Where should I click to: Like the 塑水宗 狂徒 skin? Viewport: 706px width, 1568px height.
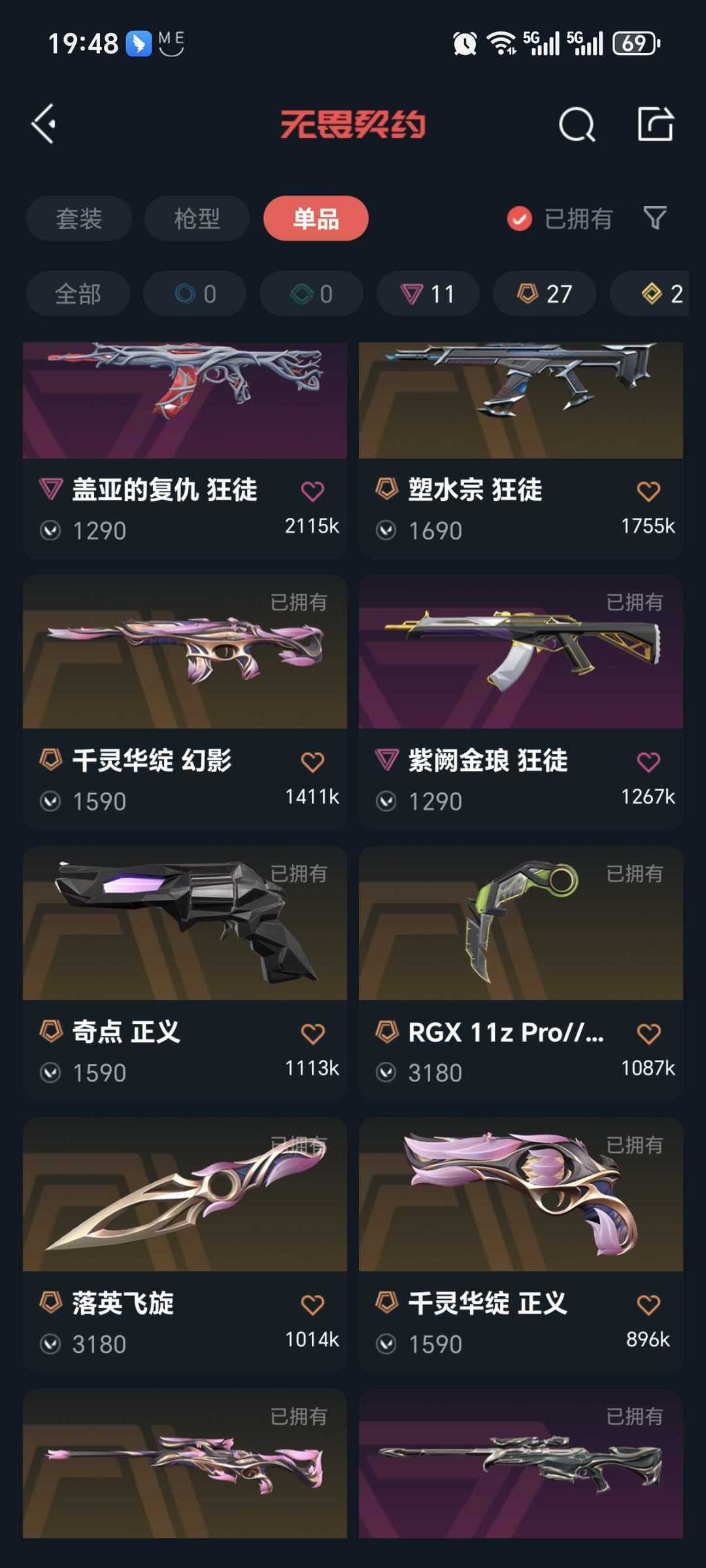tap(648, 491)
